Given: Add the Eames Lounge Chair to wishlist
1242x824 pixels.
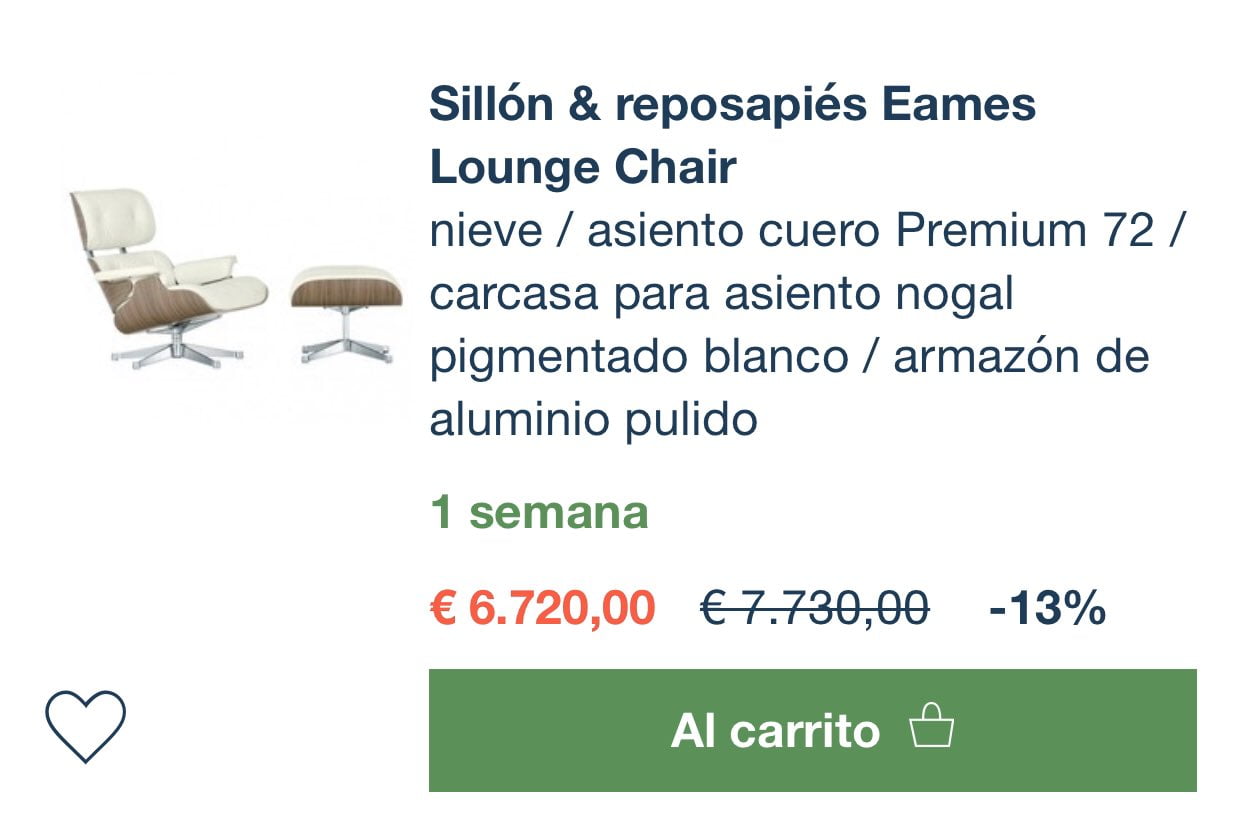Looking at the screenshot, I should pyautogui.click(x=86, y=726).
